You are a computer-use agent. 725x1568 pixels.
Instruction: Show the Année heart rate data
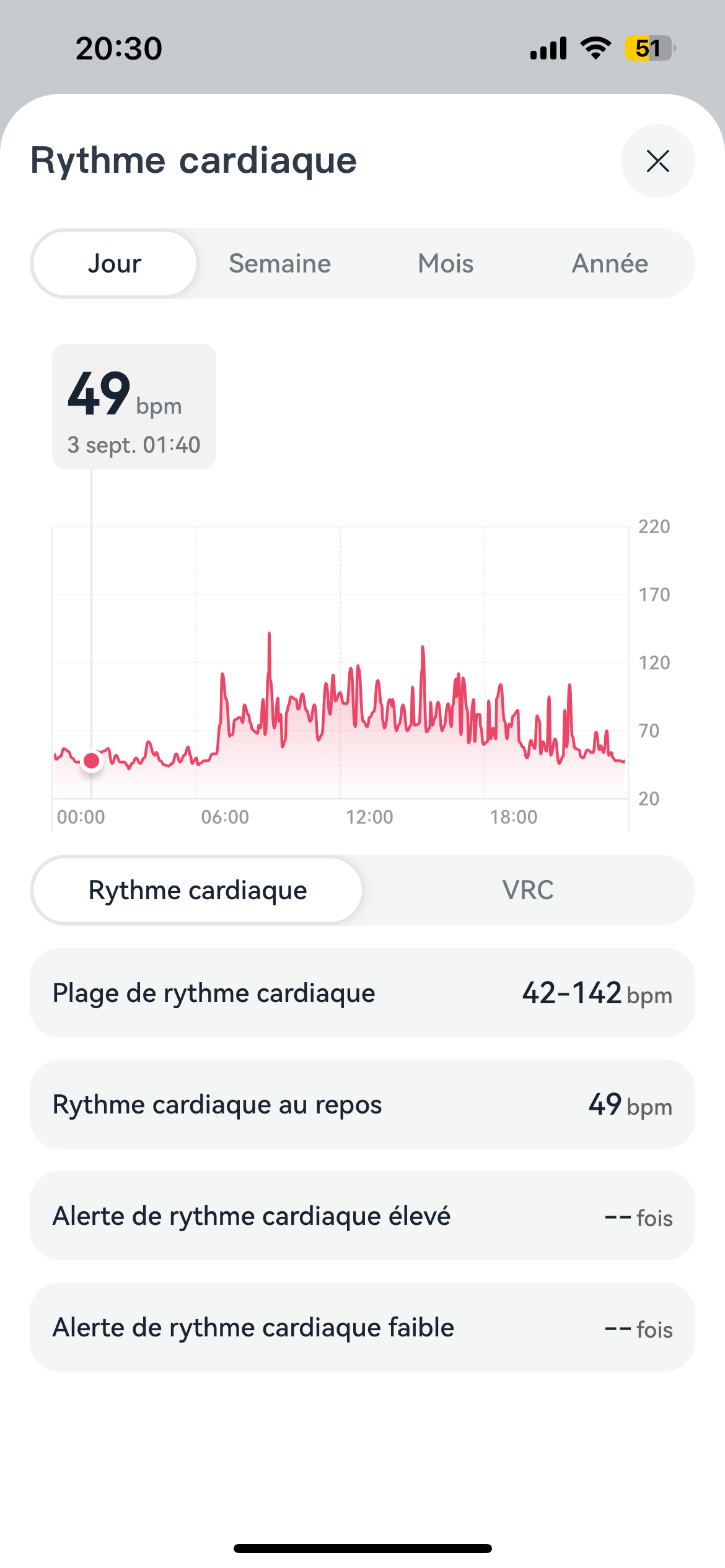click(610, 264)
